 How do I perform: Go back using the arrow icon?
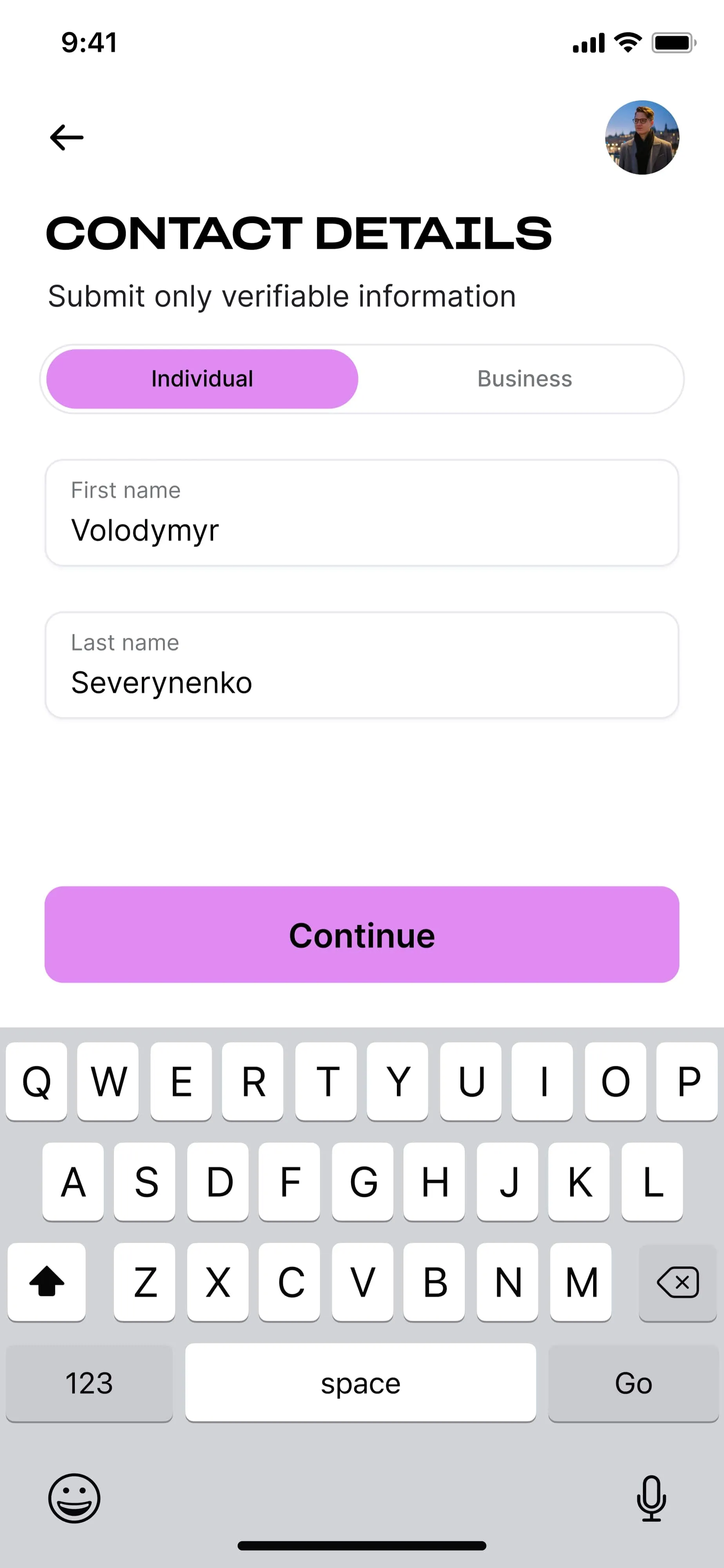66,138
